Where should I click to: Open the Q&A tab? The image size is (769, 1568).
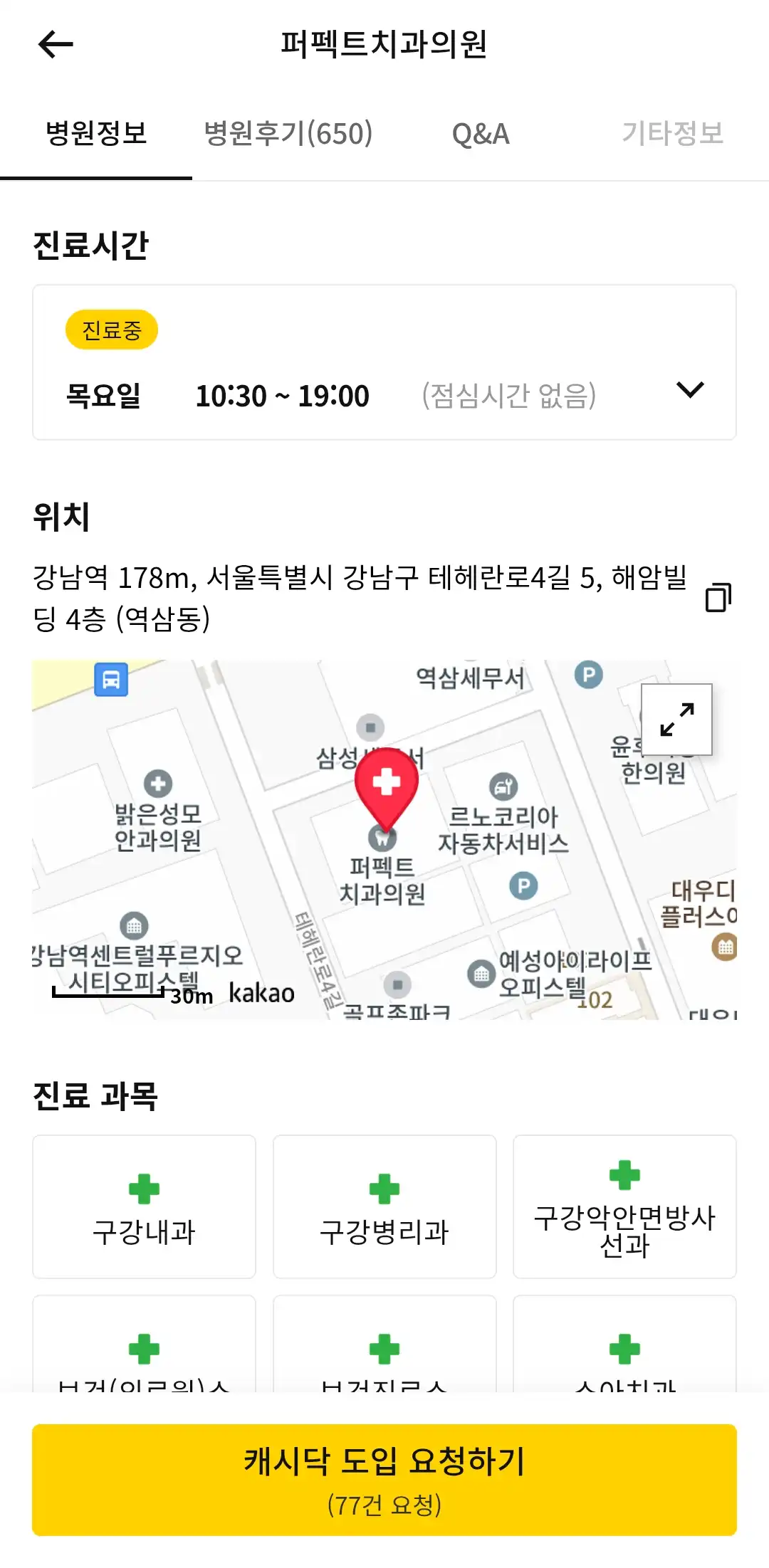coord(481,134)
